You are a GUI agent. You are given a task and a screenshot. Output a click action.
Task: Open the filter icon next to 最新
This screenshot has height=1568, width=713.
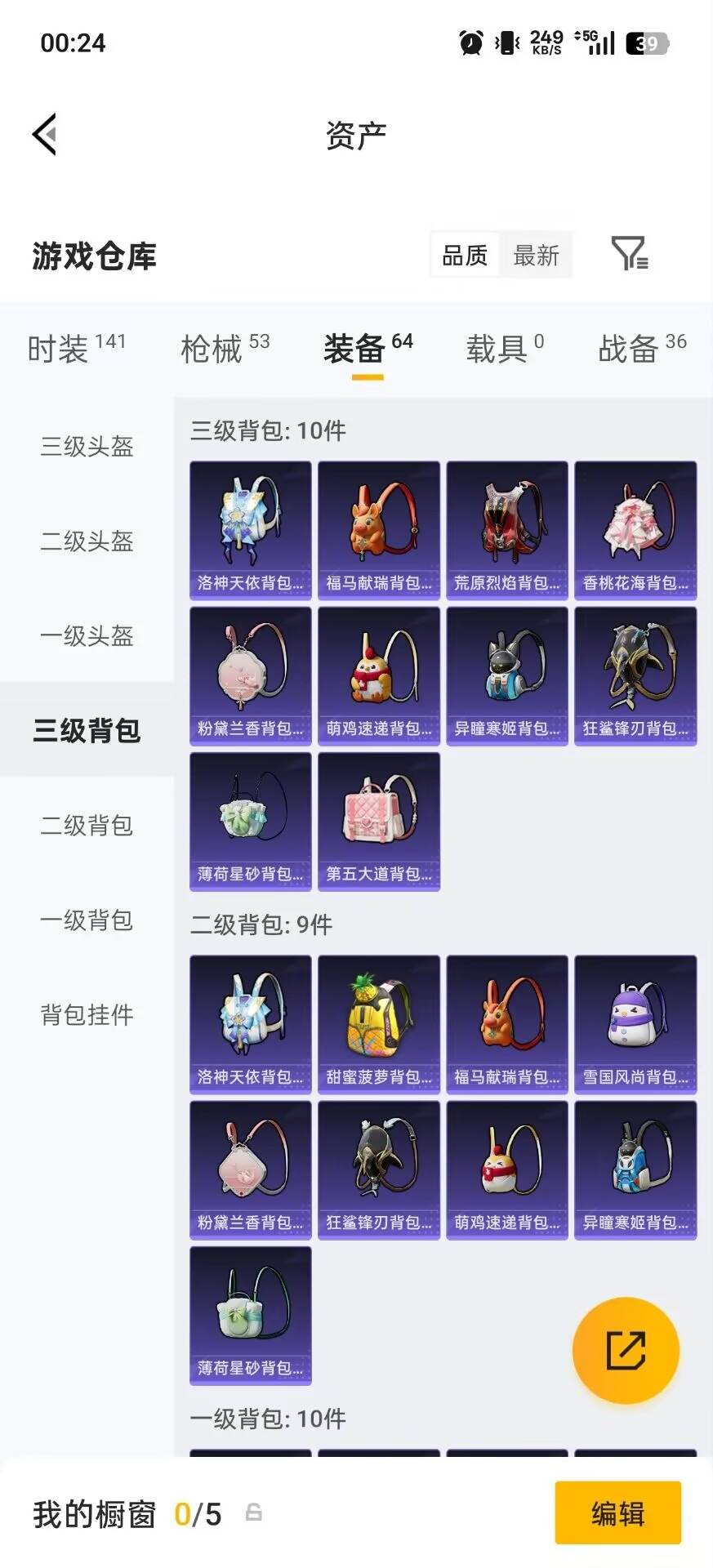click(629, 256)
